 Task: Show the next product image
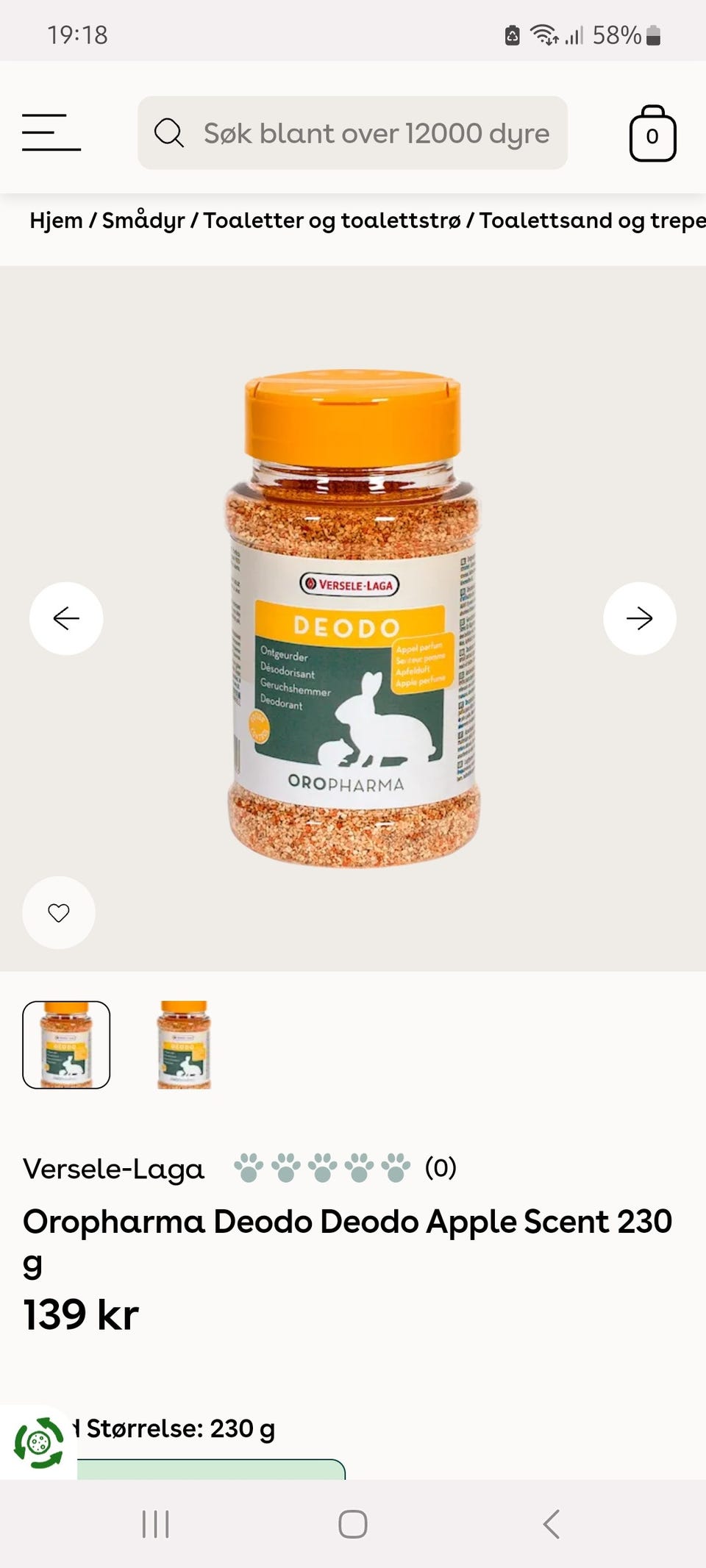click(639, 618)
